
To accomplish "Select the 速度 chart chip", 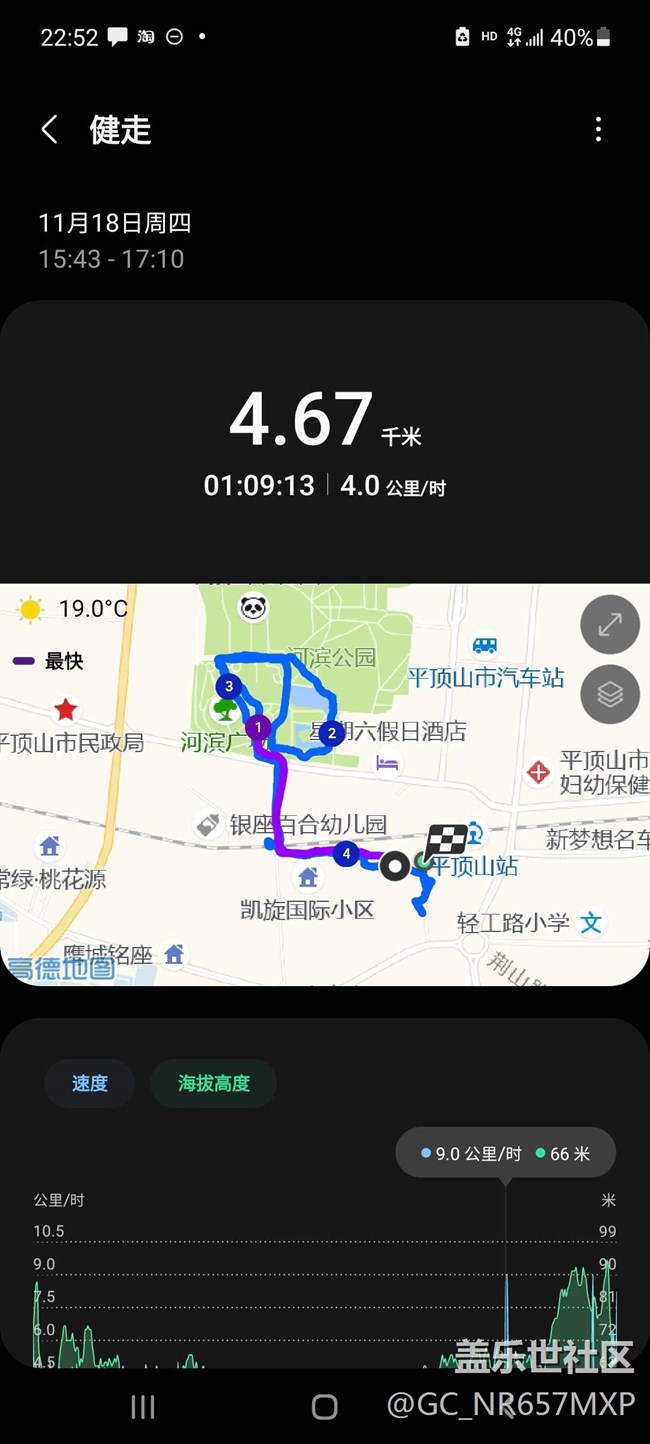I will coord(89,1083).
